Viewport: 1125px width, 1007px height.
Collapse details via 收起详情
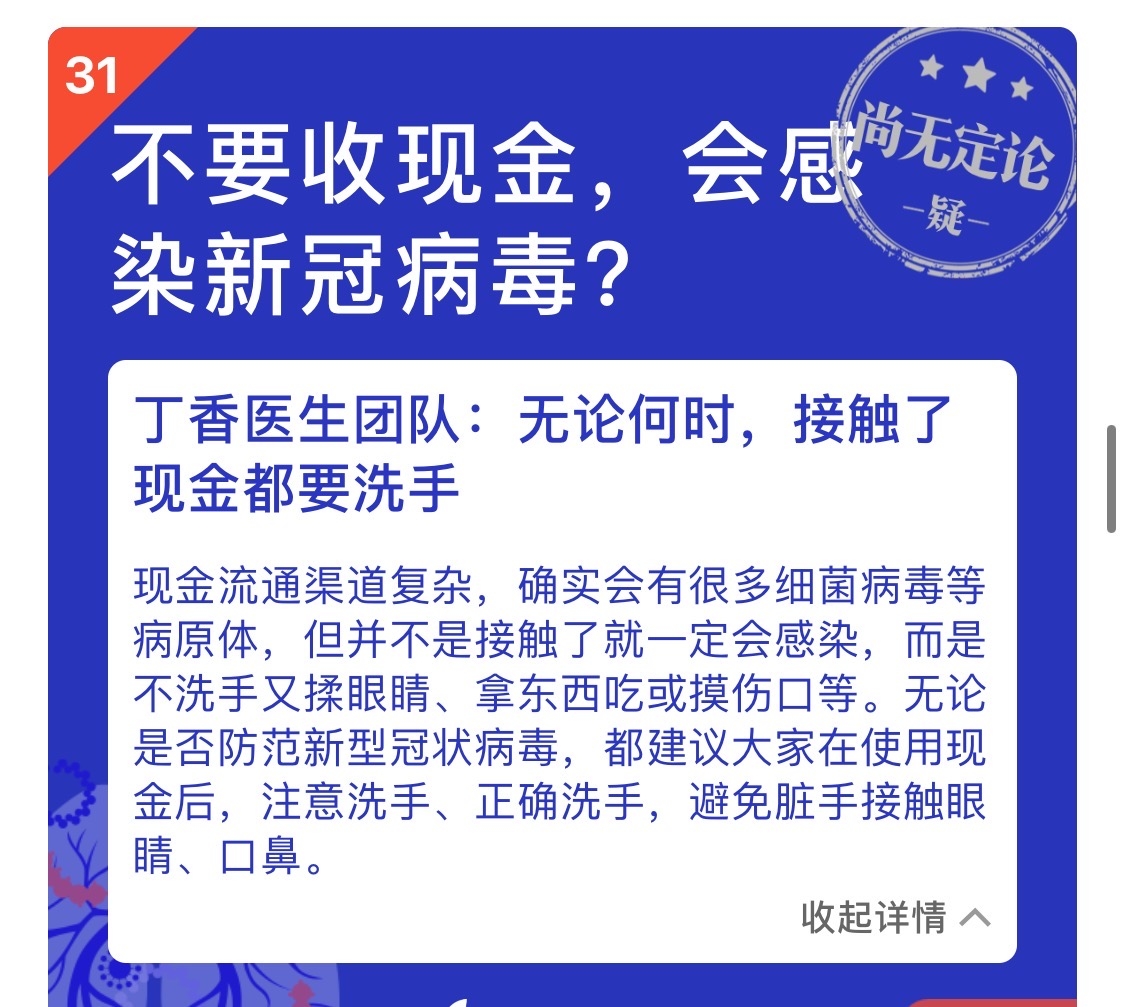click(893, 917)
